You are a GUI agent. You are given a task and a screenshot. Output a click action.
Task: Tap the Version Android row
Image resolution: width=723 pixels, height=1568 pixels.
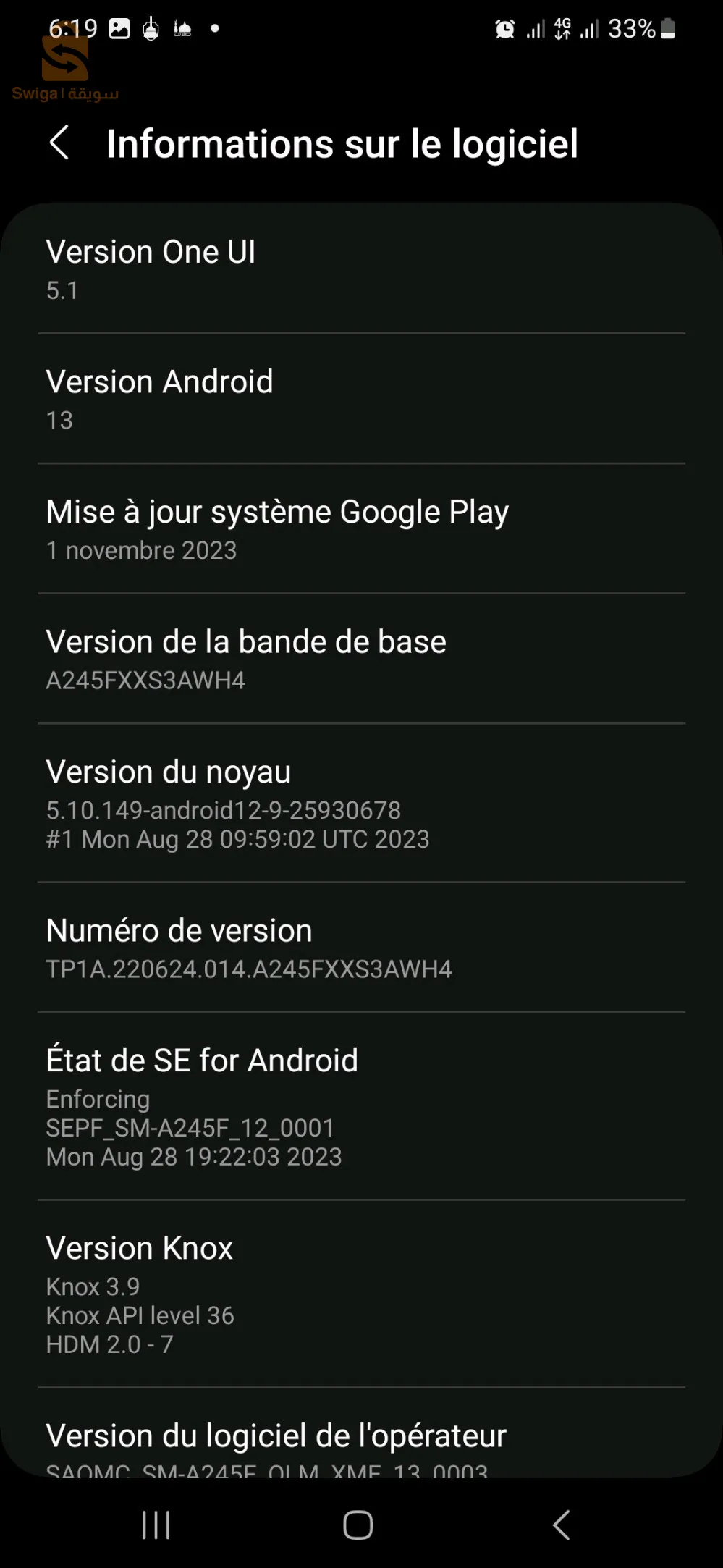(361, 399)
